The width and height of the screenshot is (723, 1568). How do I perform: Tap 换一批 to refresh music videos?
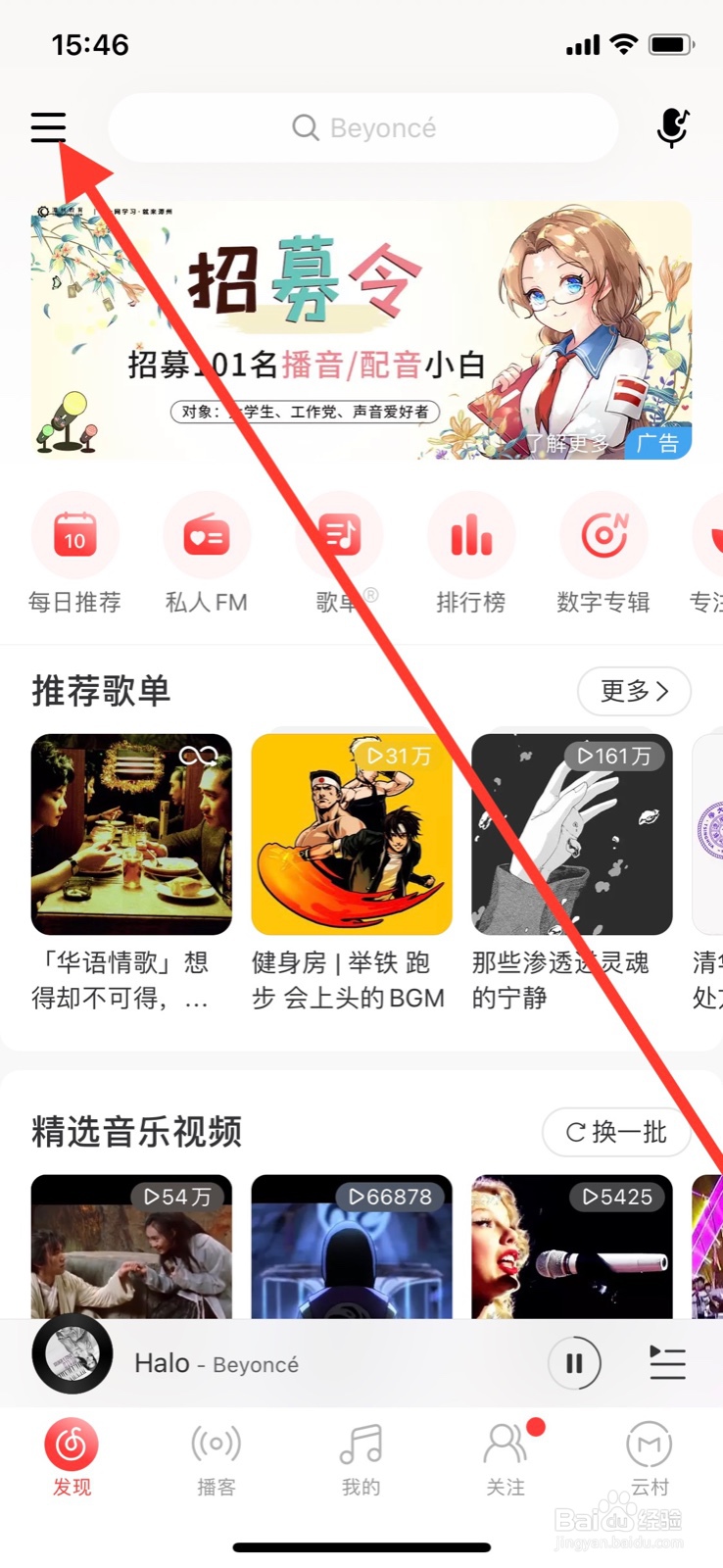click(x=615, y=1133)
